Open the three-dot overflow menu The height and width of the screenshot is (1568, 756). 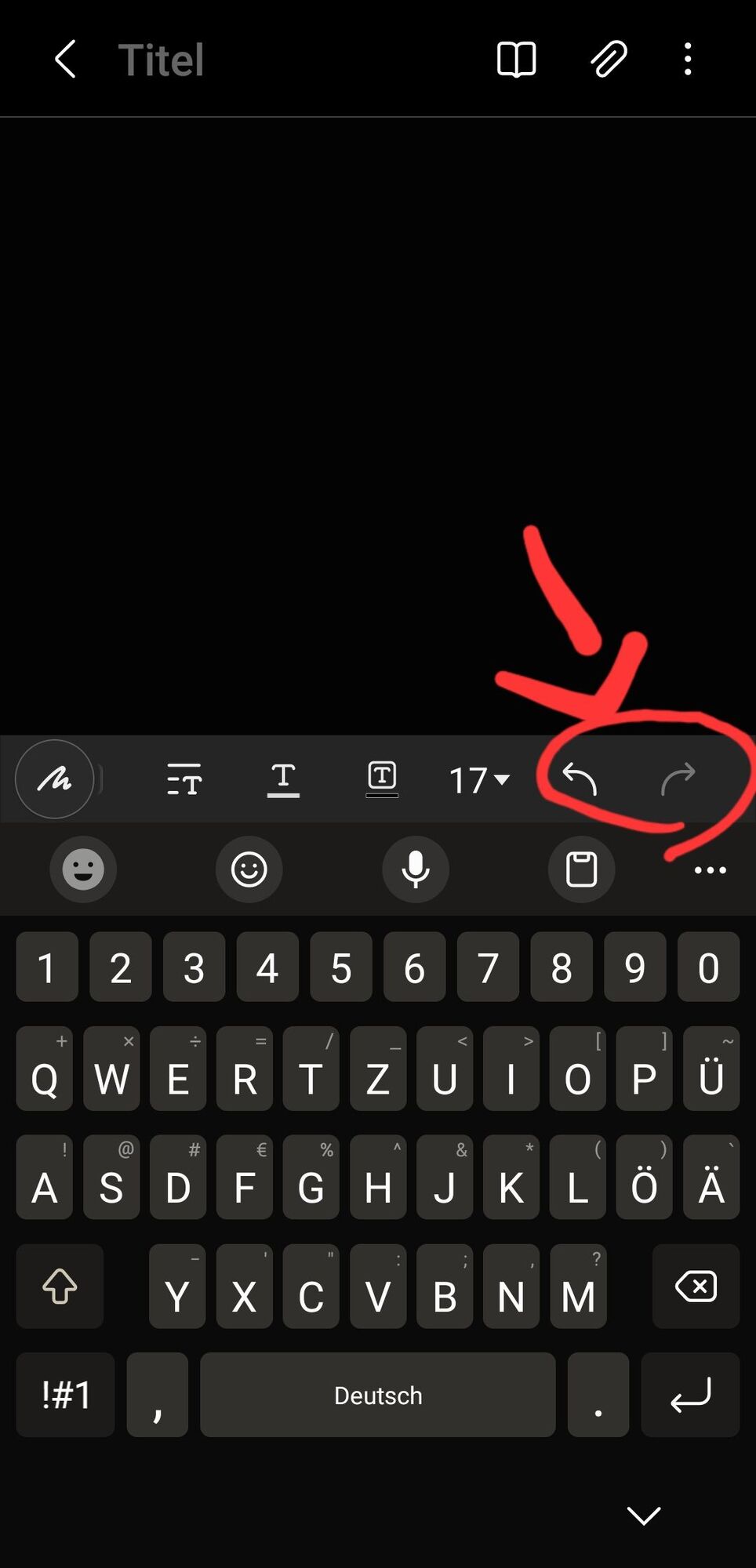click(688, 60)
